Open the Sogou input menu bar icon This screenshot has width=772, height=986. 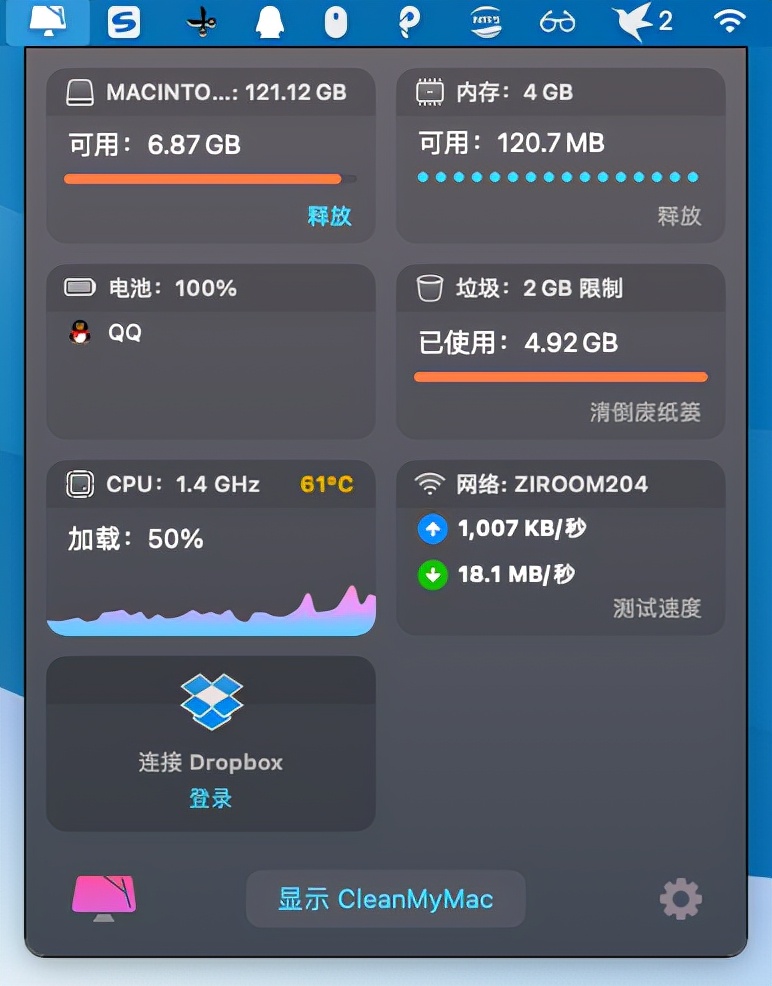124,22
